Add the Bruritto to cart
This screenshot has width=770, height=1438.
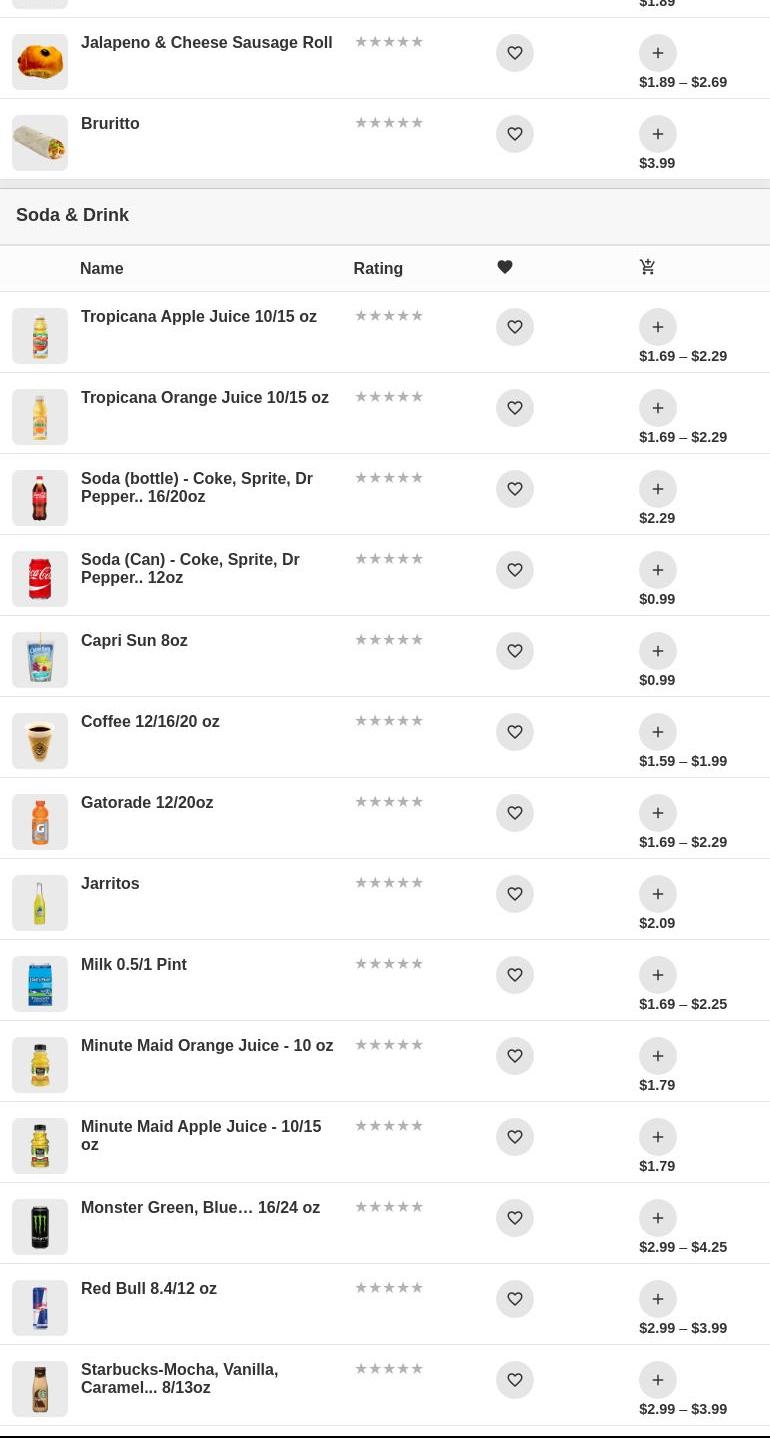(657, 134)
